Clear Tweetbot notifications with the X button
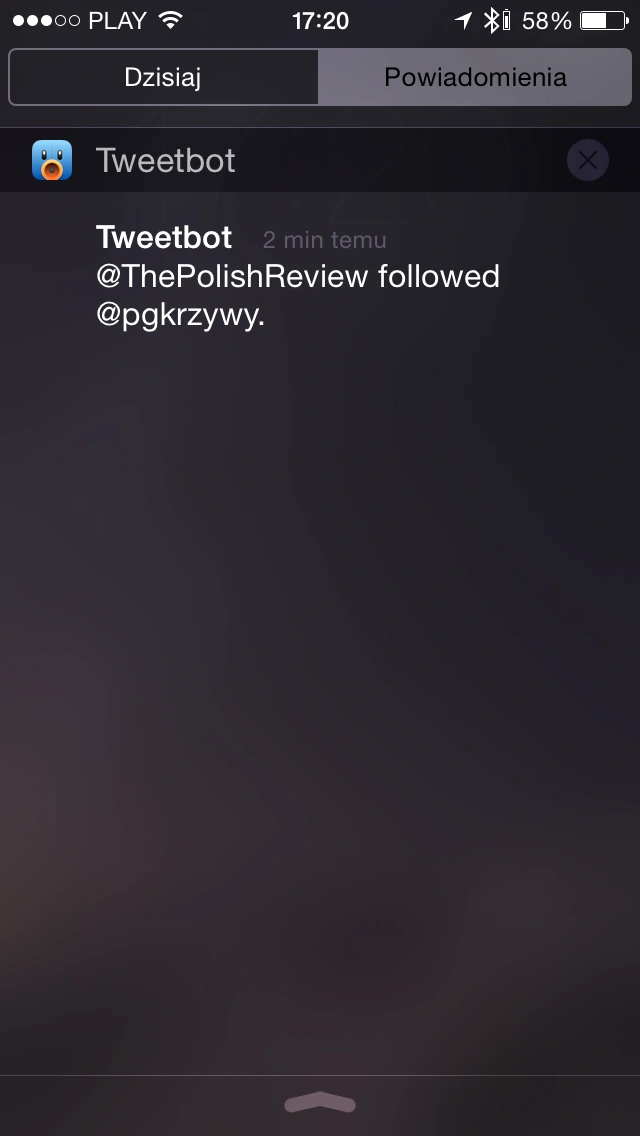The height and width of the screenshot is (1136, 640). (x=587, y=160)
